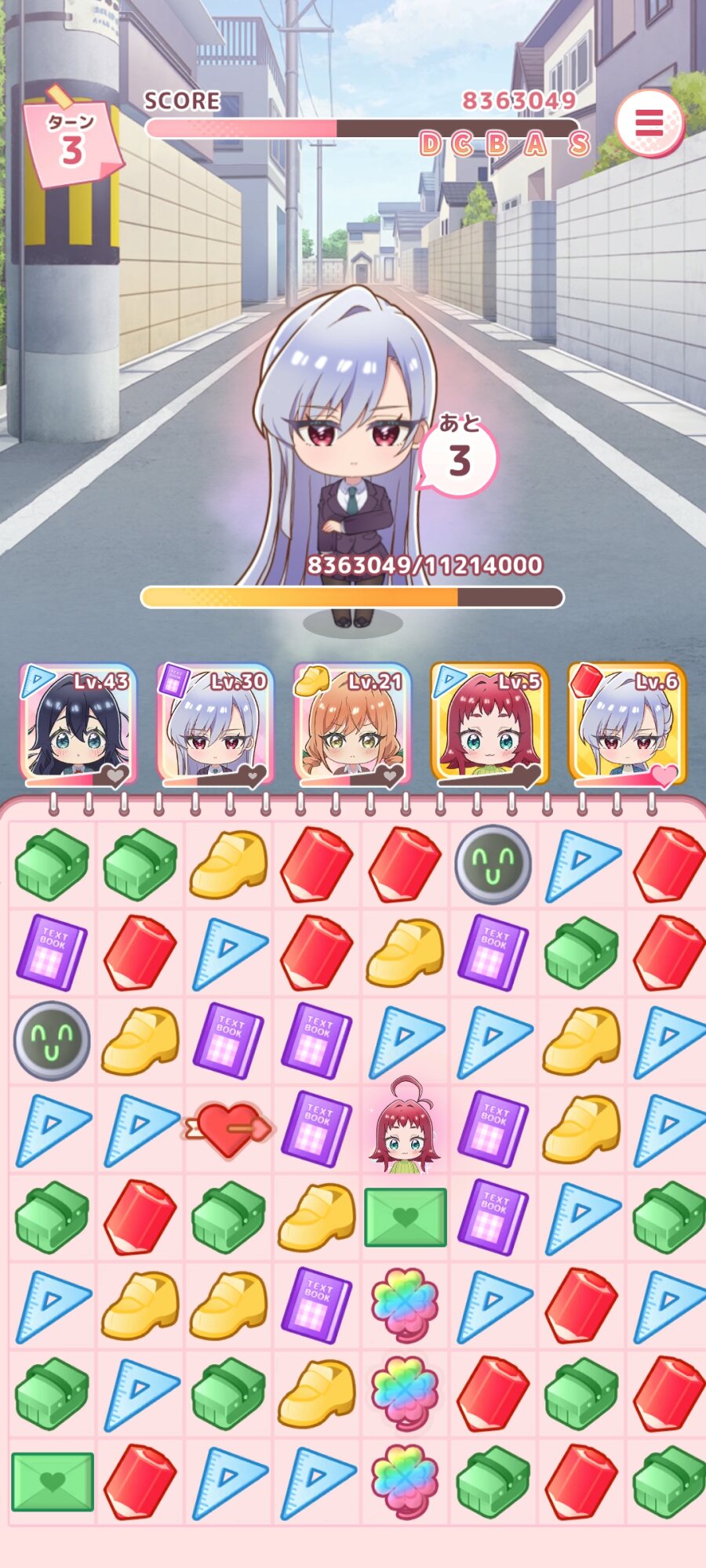Select the Lv.30 character card
The width and height of the screenshot is (706, 1568).
point(215,724)
